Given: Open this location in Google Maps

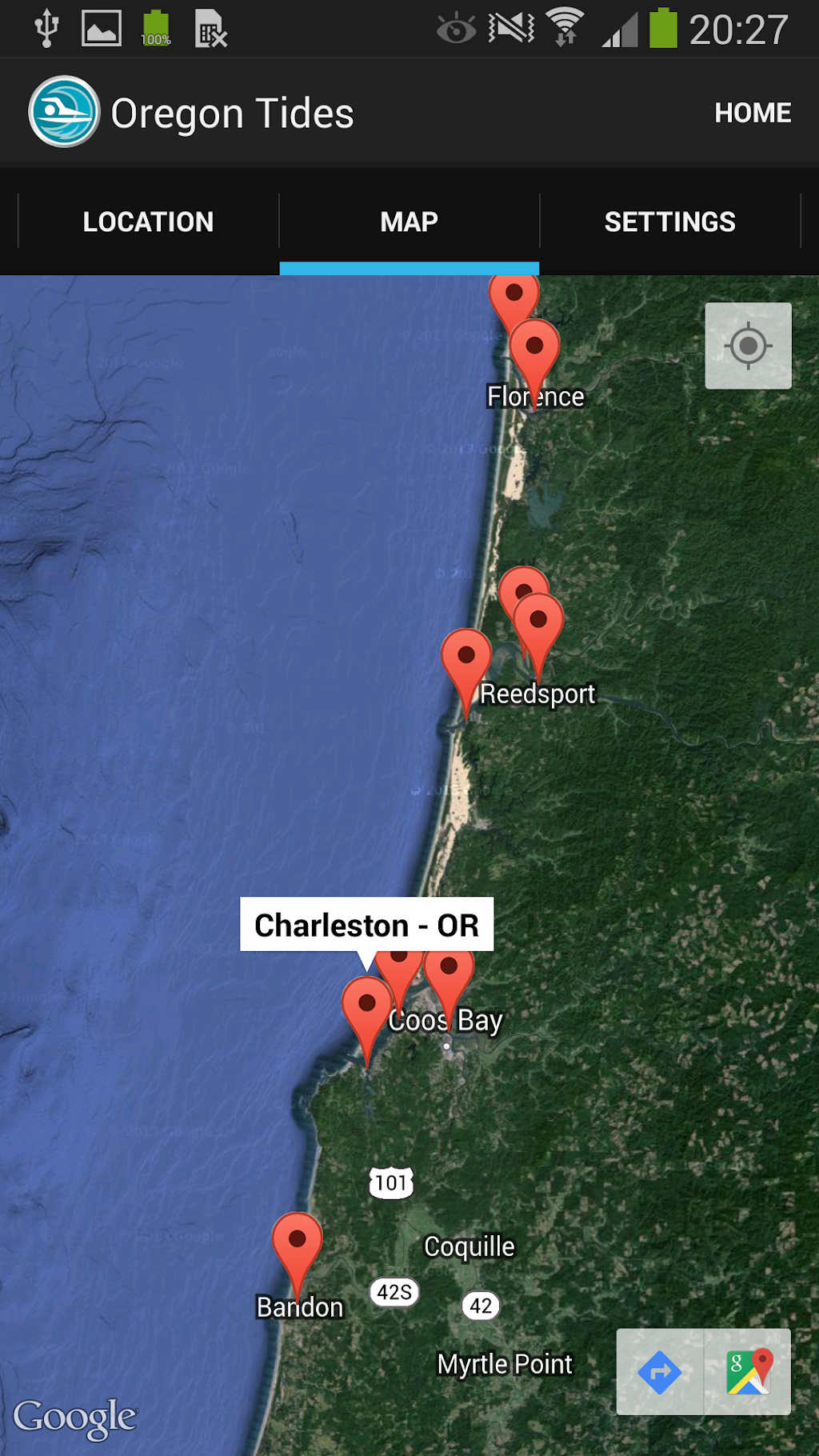Looking at the screenshot, I should point(749,1372).
